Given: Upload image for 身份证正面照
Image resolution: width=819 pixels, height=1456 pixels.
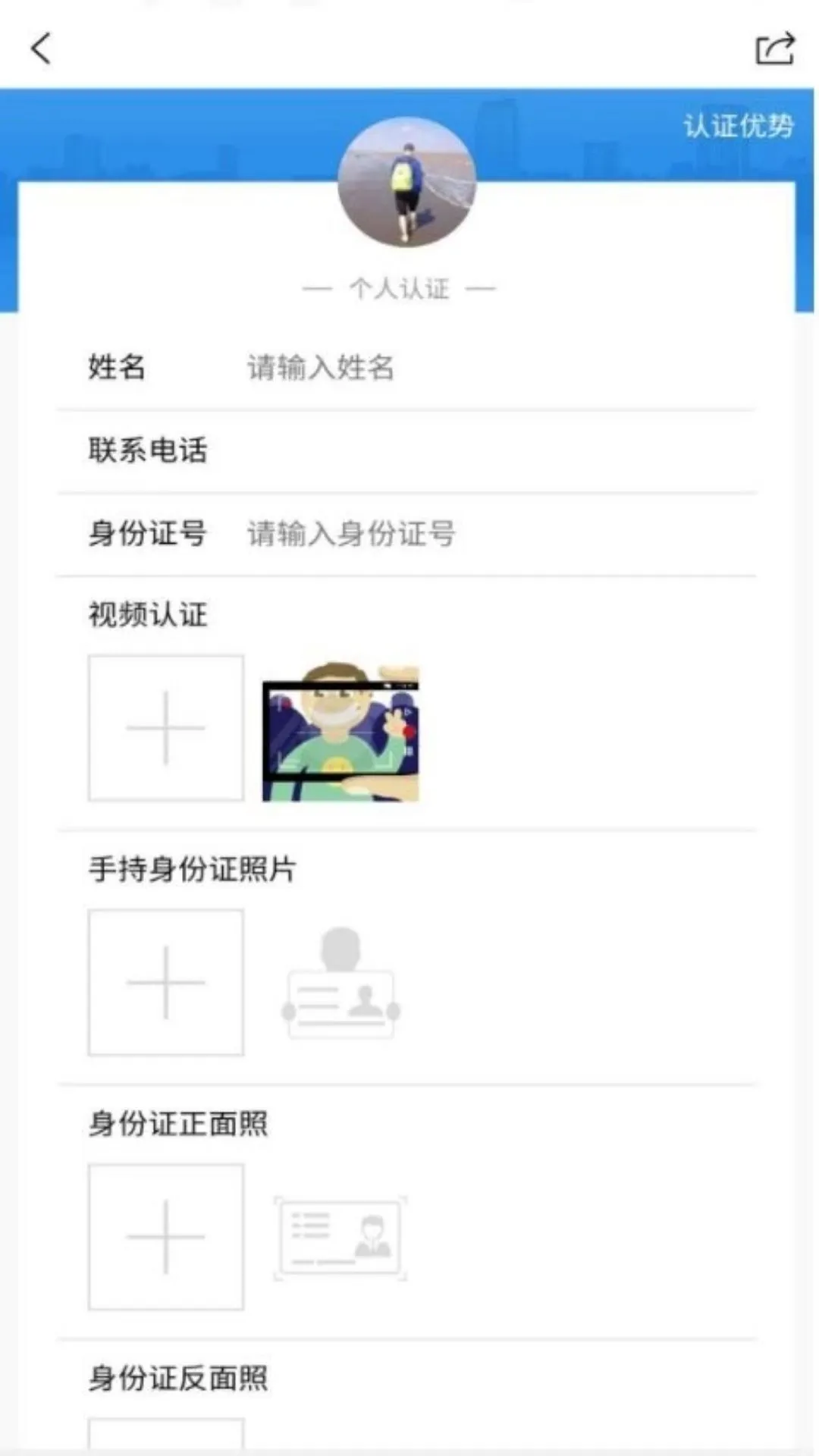Looking at the screenshot, I should 166,1237.
